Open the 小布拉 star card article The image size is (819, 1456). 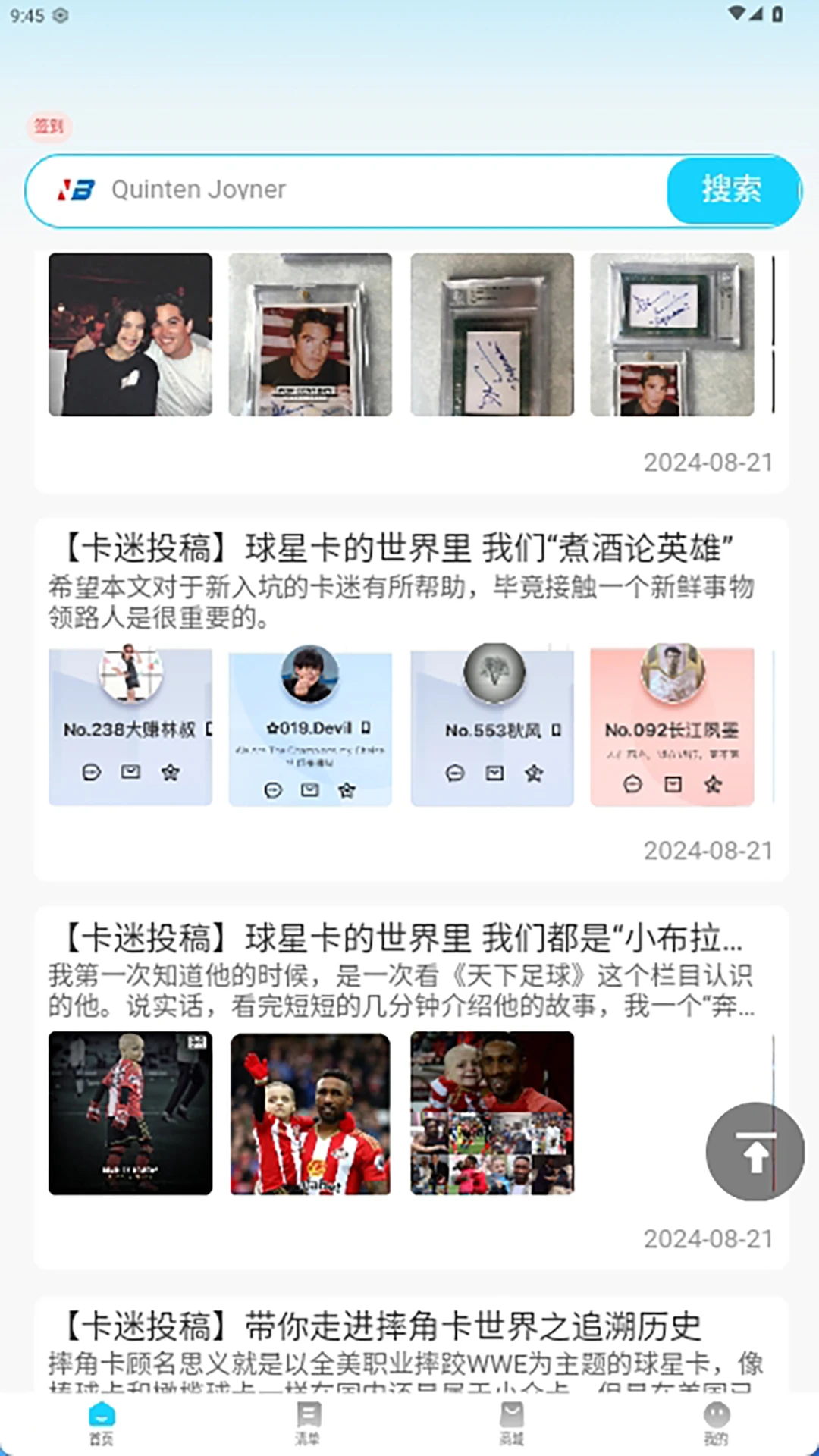pyautogui.click(x=402, y=938)
